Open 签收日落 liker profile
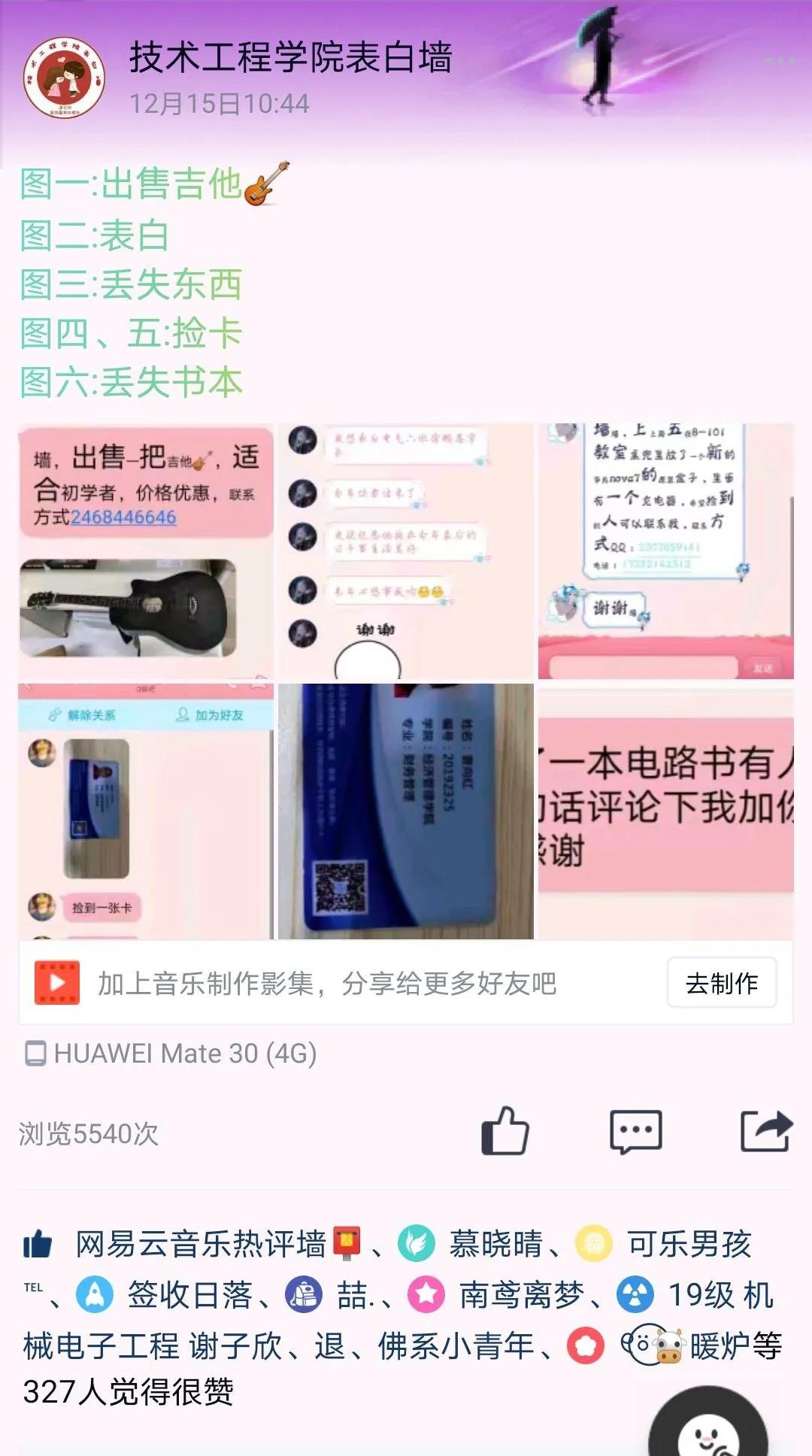 (188, 1295)
